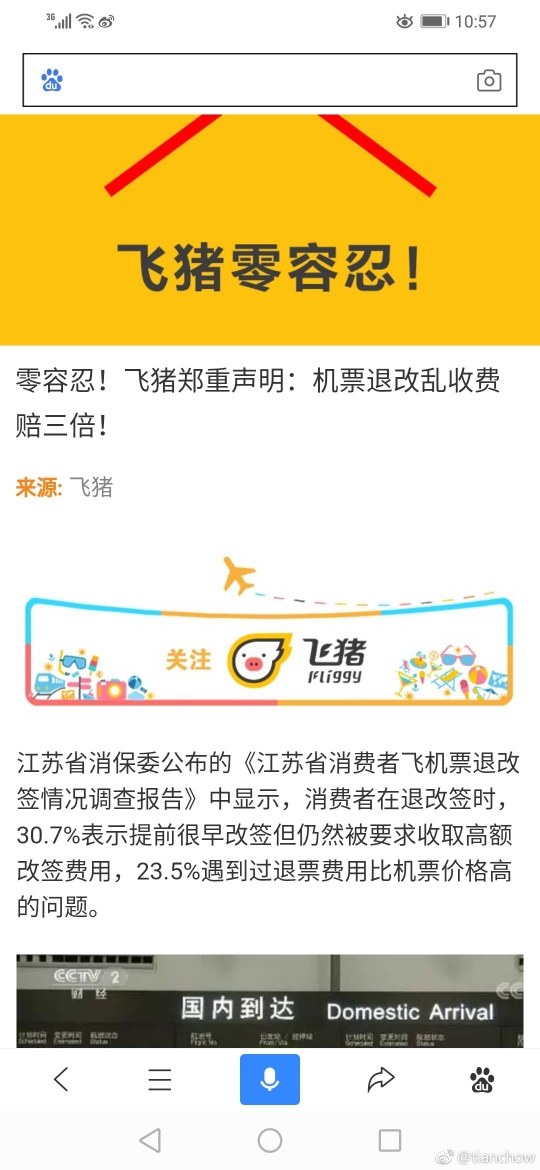Tap system home button
Image resolution: width=540 pixels, height=1170 pixels.
[270, 1139]
